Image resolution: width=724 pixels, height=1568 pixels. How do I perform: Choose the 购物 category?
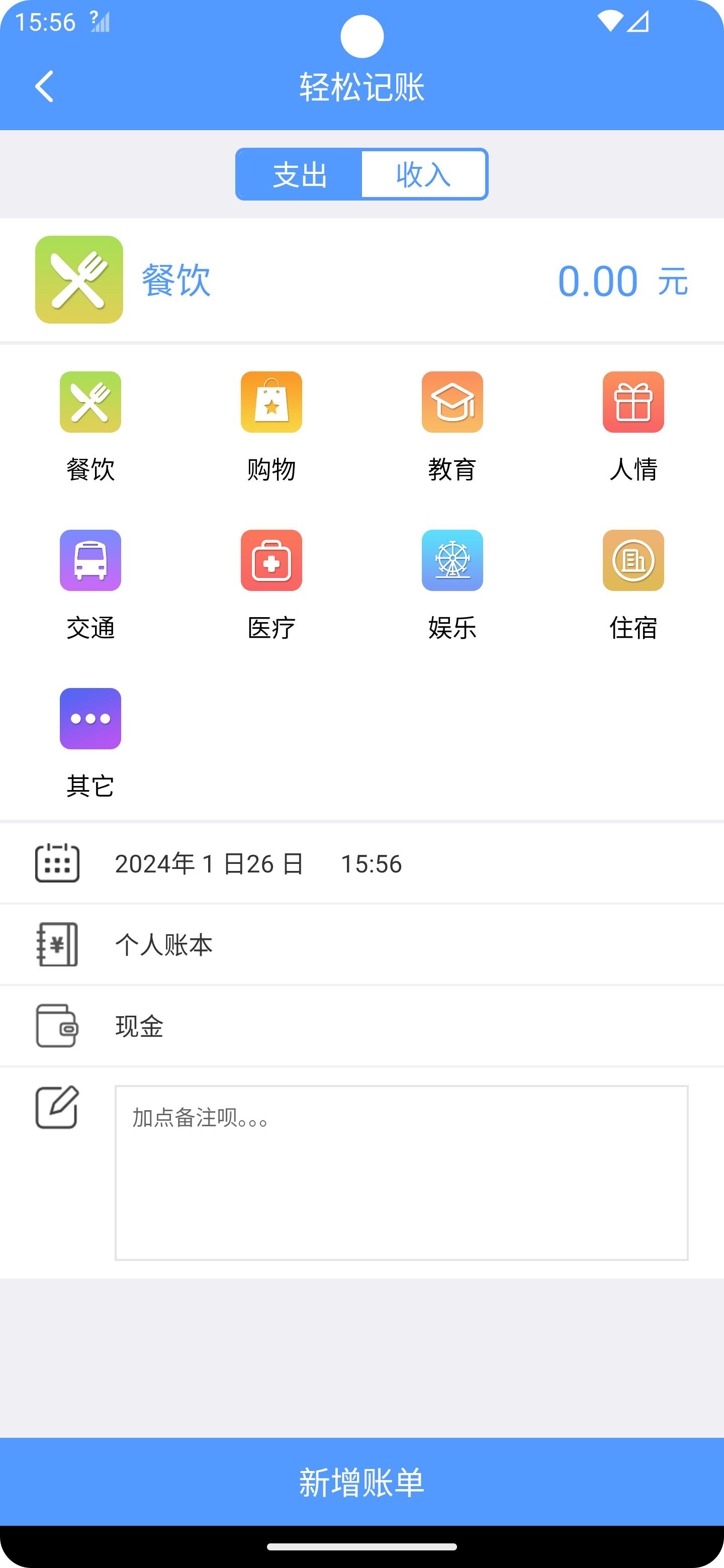[x=271, y=426]
